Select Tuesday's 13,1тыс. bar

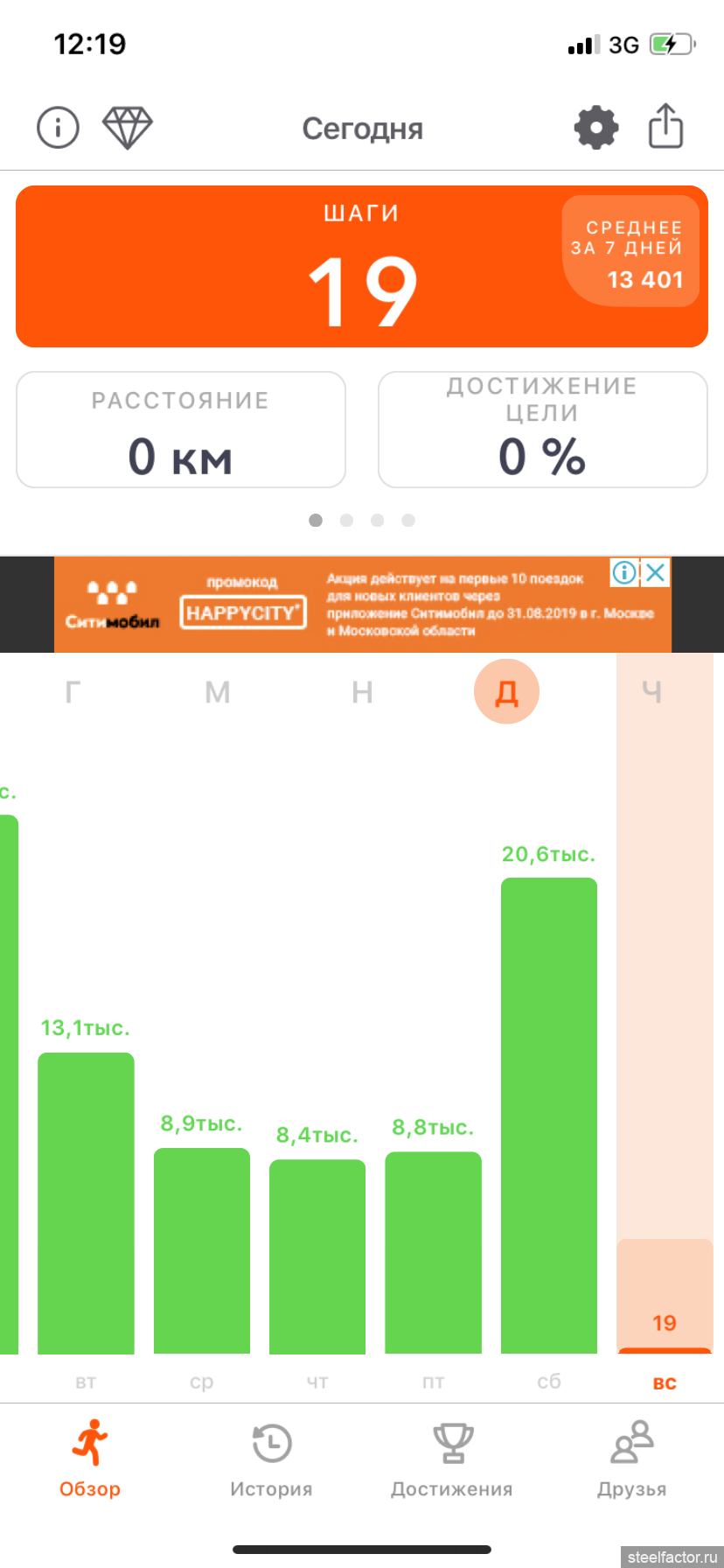click(x=86, y=1203)
